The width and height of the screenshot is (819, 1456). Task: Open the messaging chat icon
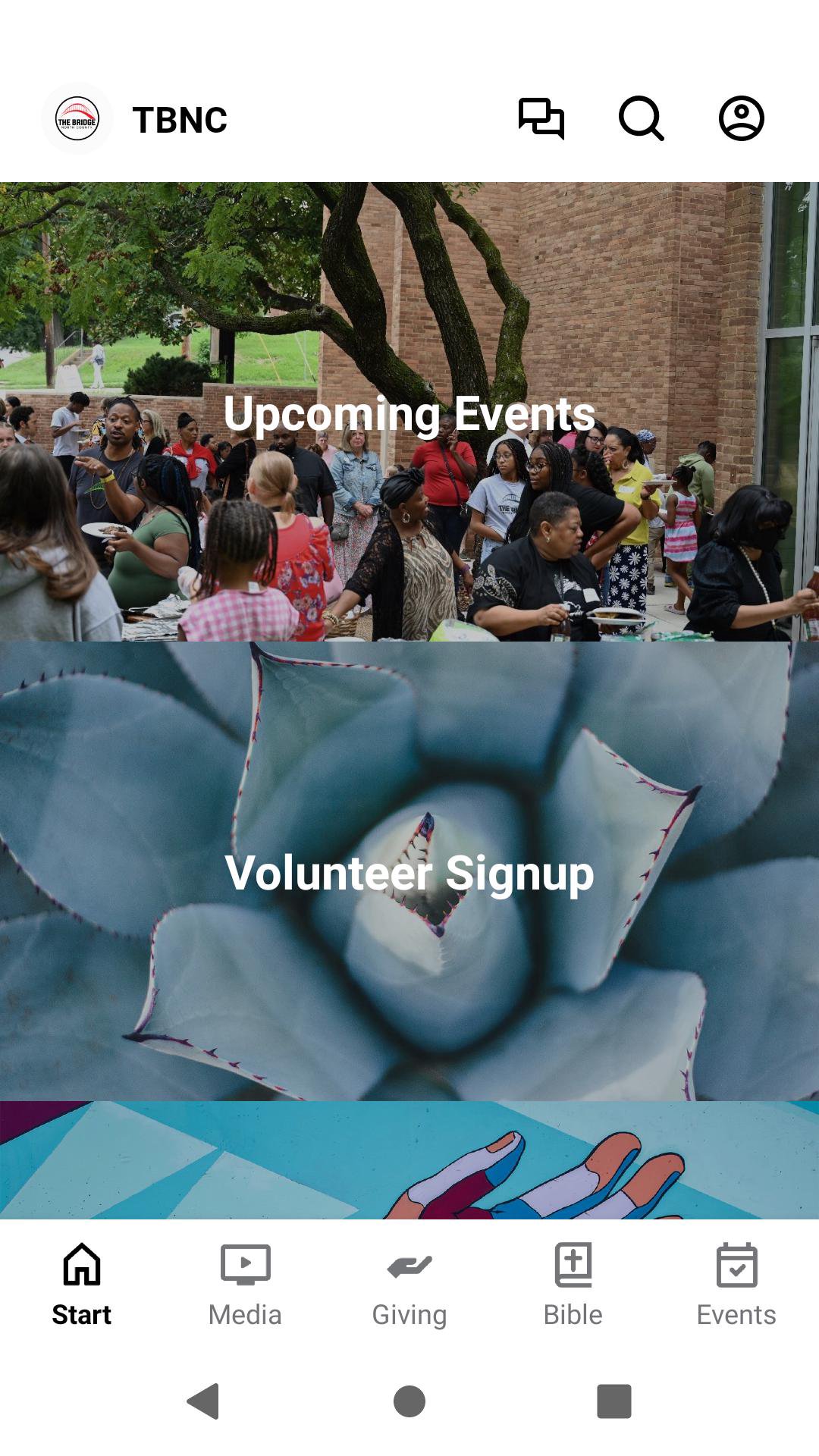(541, 118)
